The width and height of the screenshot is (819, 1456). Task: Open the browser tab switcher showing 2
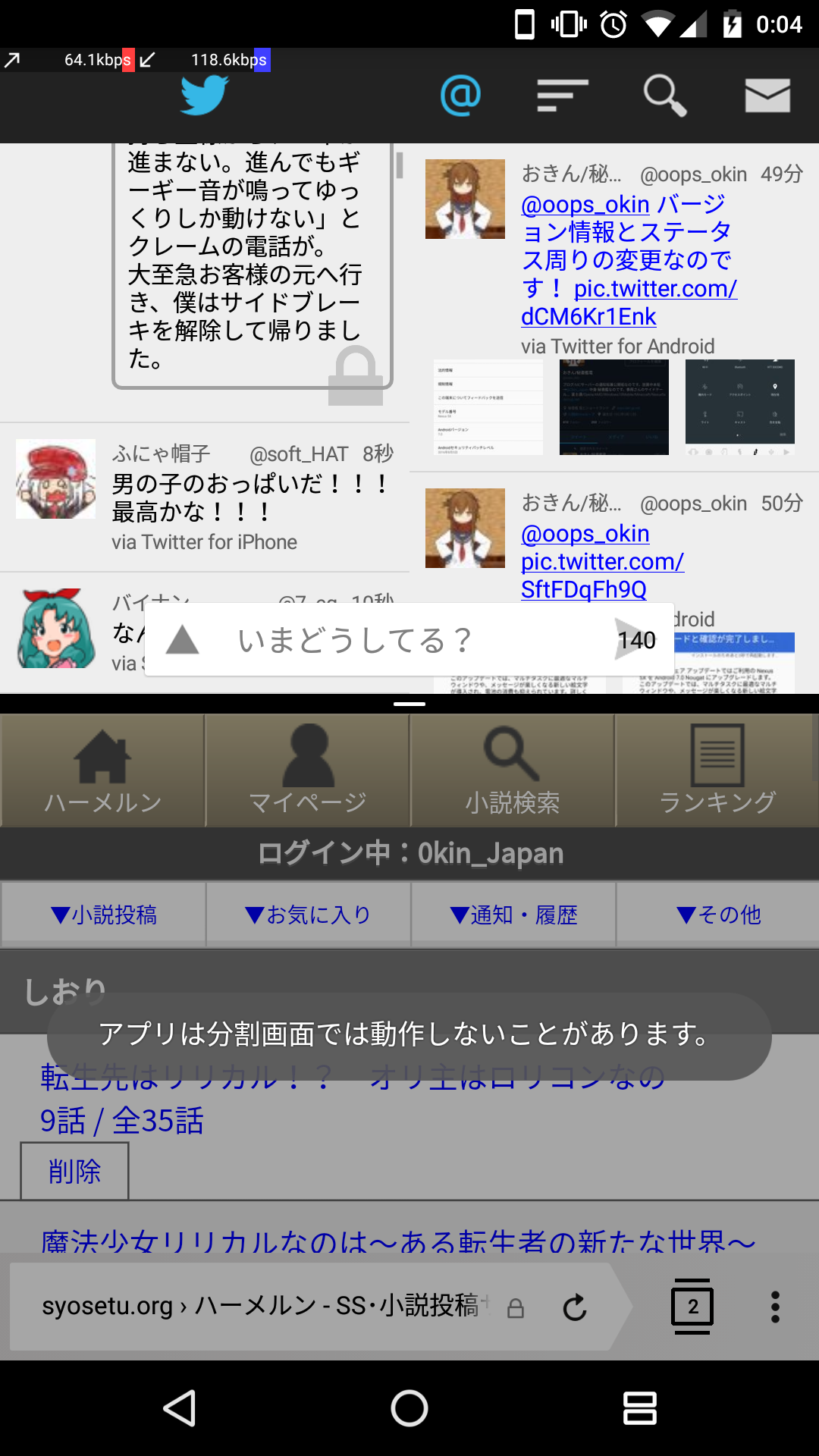tap(692, 1307)
